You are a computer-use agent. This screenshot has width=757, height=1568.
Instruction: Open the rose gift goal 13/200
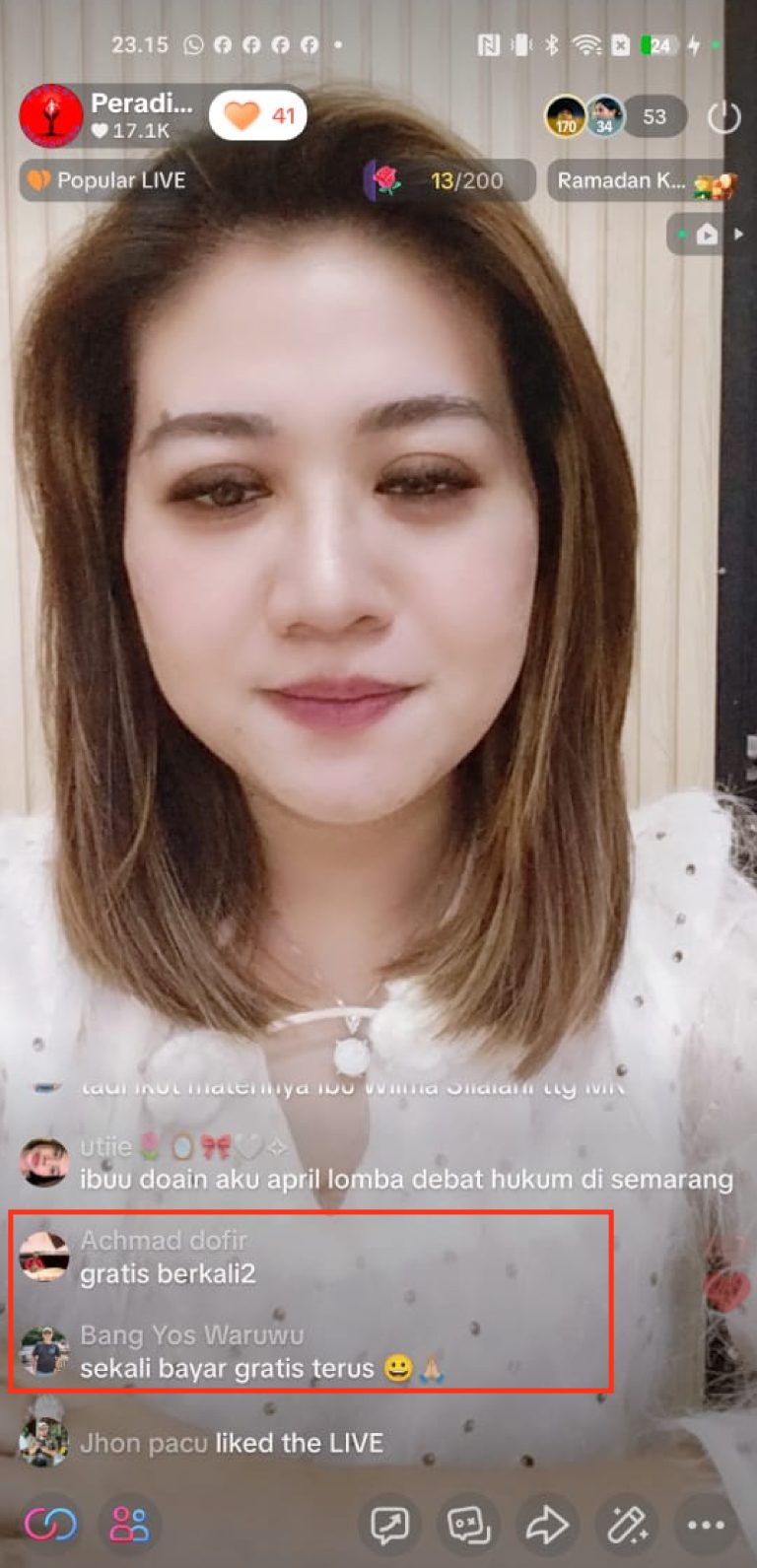coord(449,180)
